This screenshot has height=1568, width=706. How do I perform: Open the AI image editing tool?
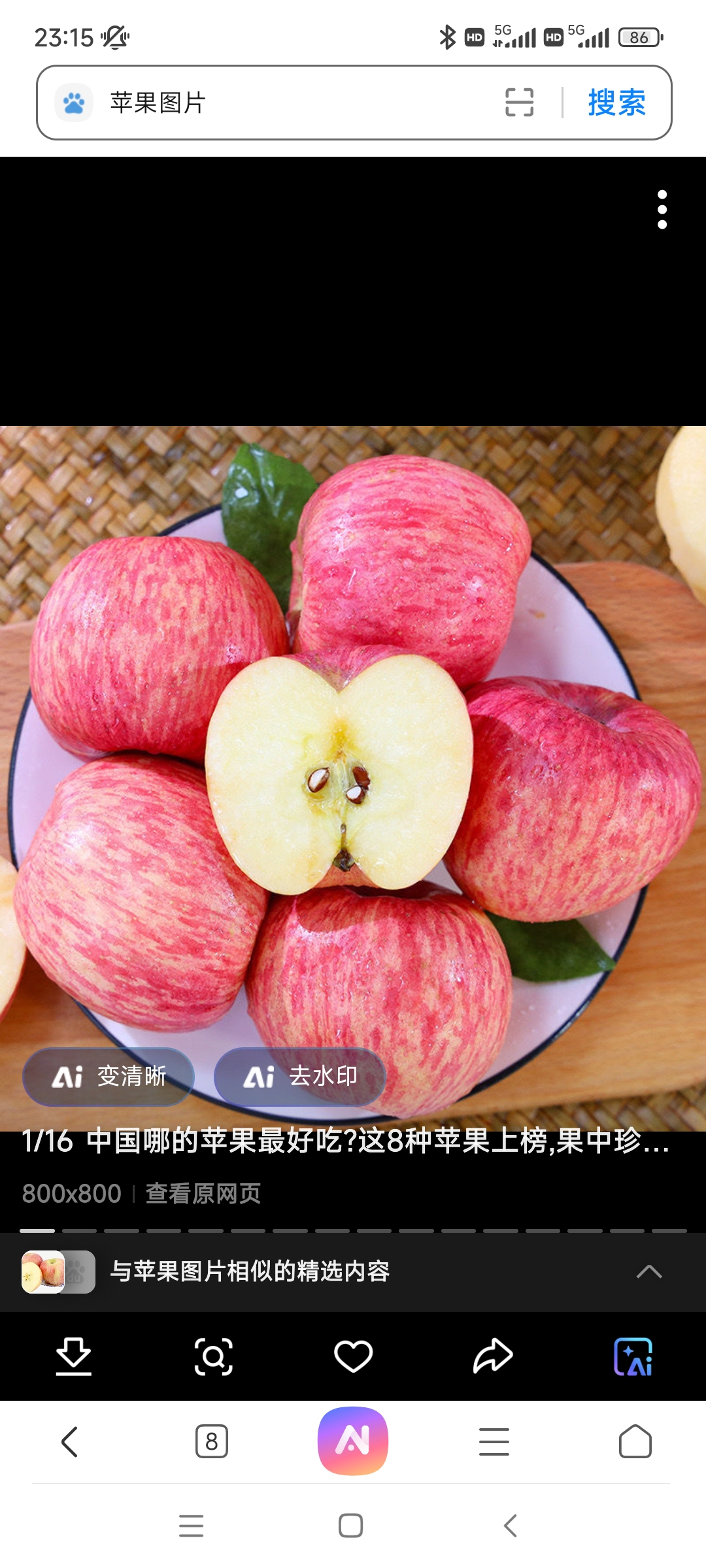pyautogui.click(x=633, y=1356)
